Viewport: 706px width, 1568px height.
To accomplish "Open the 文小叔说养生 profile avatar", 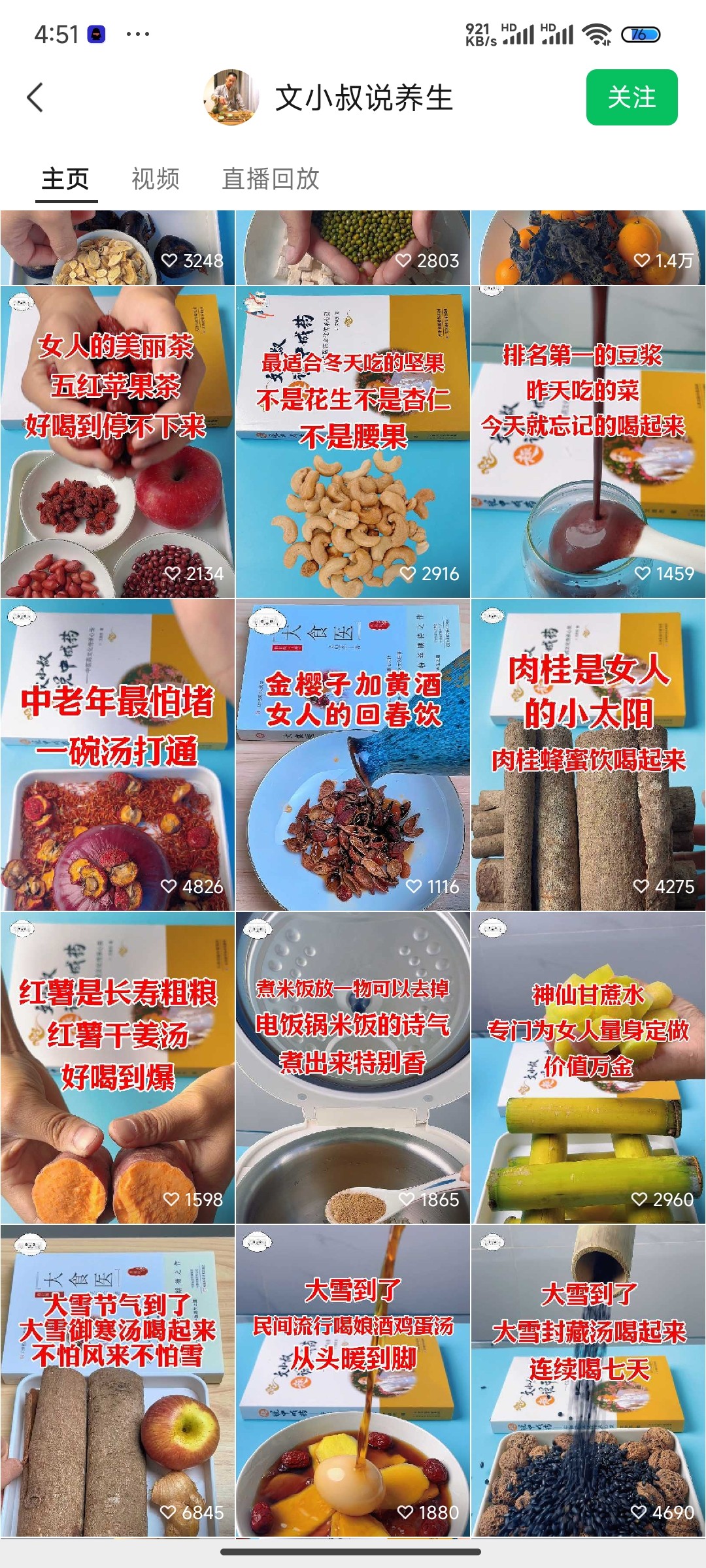I will coord(231,97).
